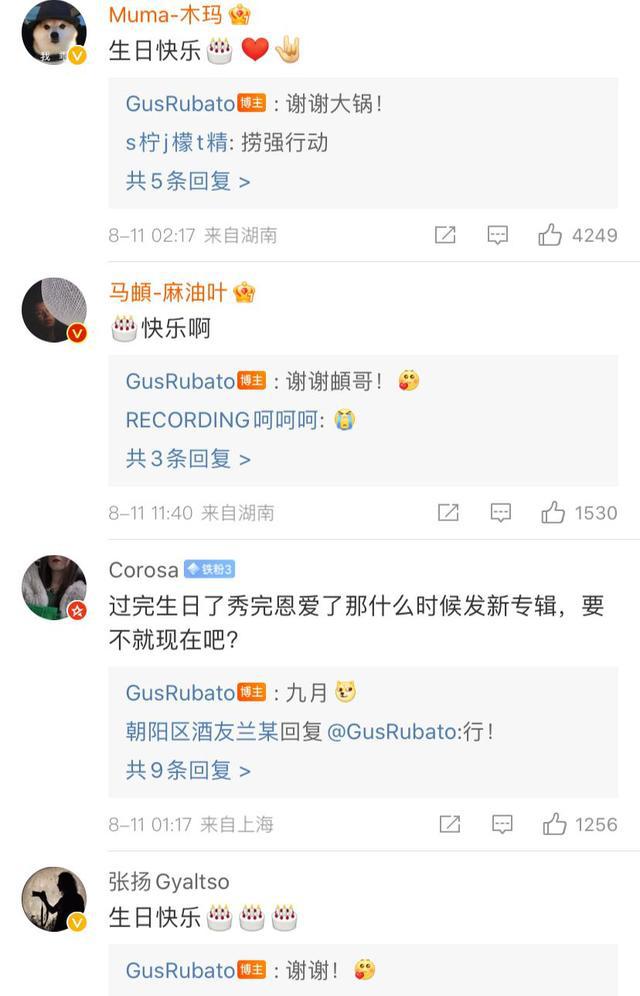Like Corosa's comment about new album

[554, 824]
